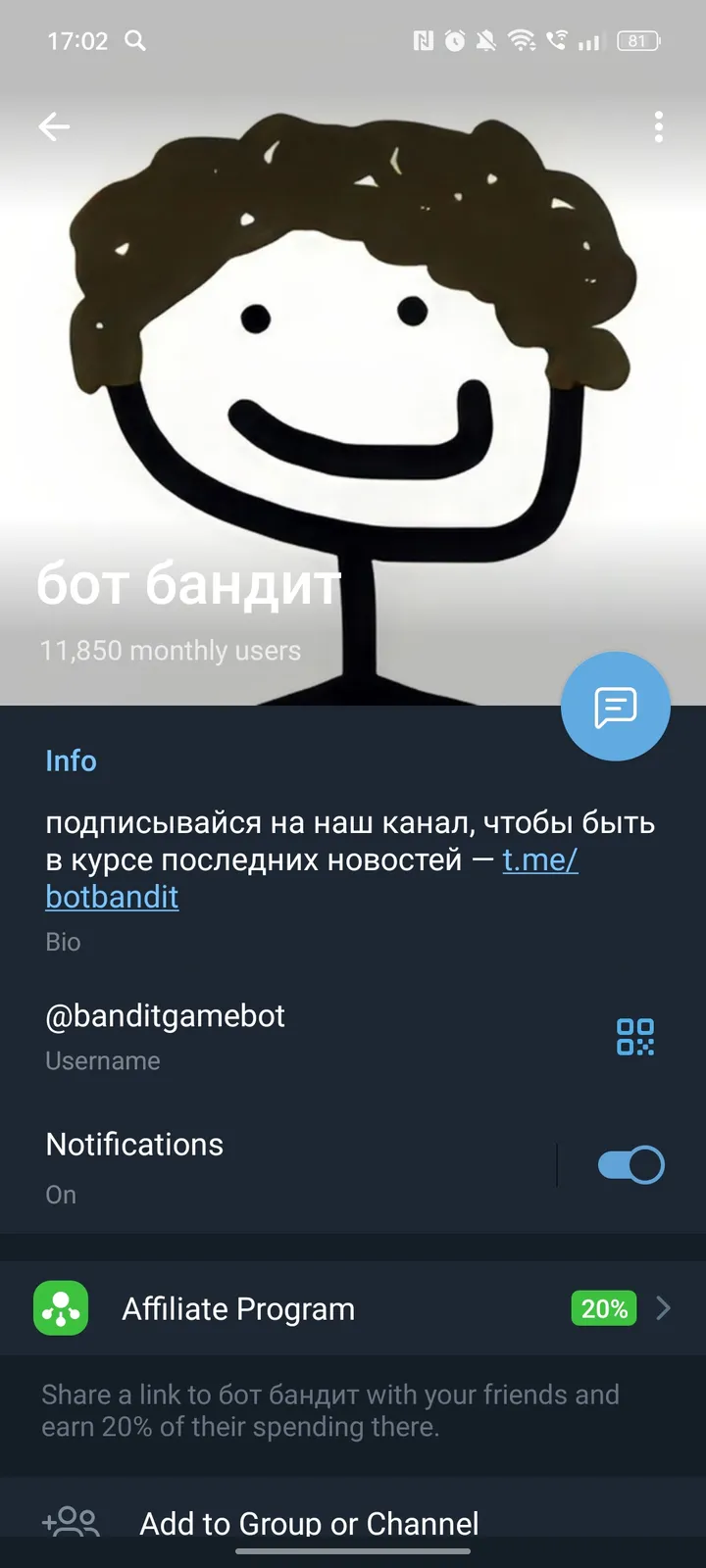The width and height of the screenshot is (706, 1568).
Task: Tap the Add to Group or Channel icon
Action: point(72,1520)
